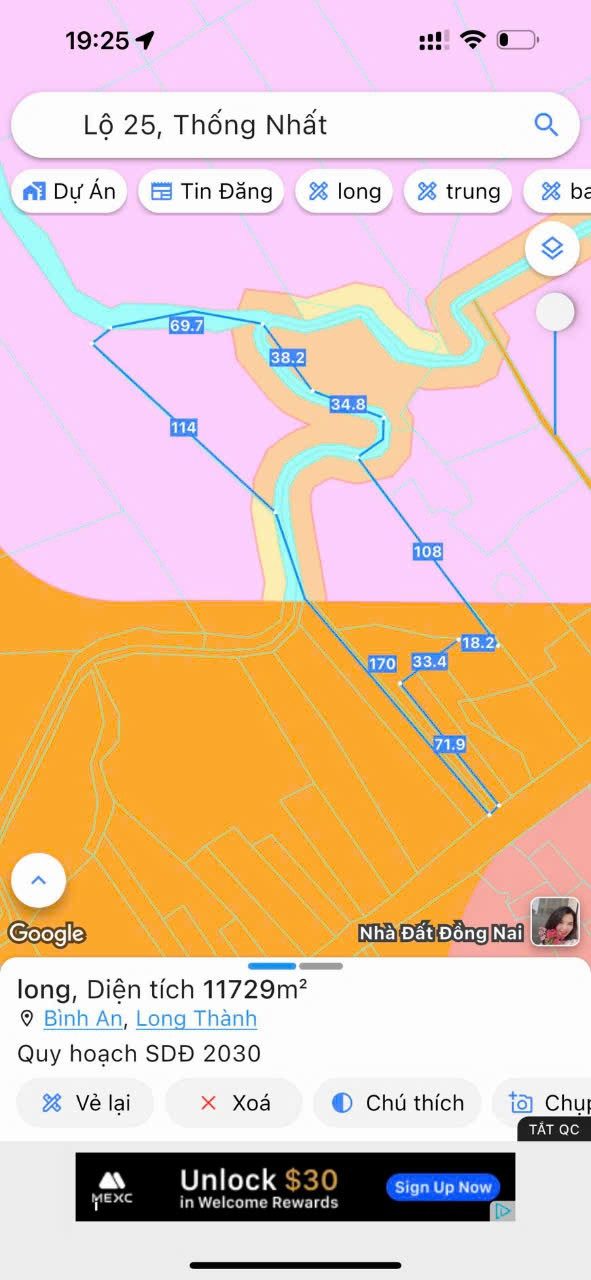Open the map layers button

pos(552,248)
